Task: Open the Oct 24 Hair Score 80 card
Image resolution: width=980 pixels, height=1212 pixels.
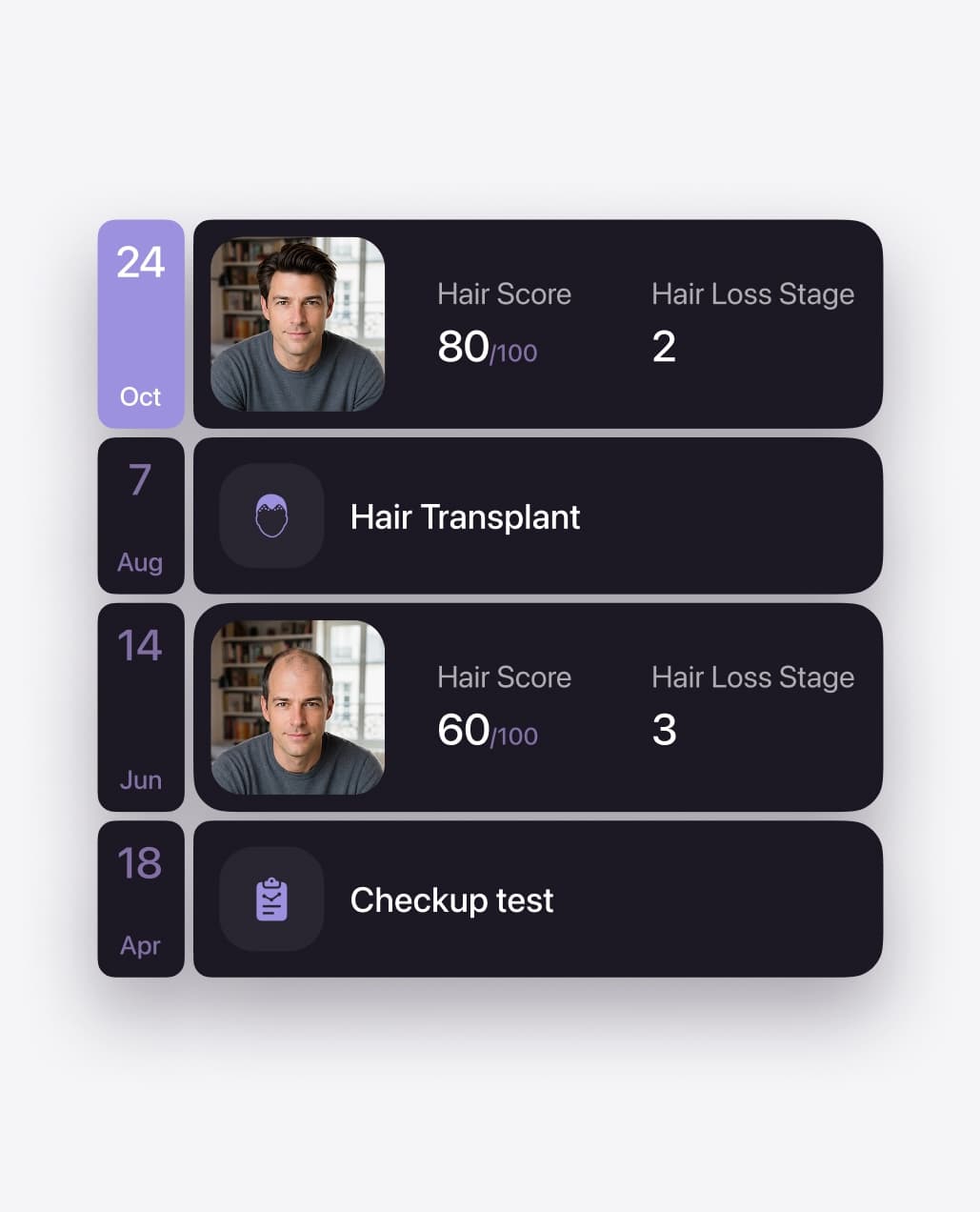Action: click(537, 324)
